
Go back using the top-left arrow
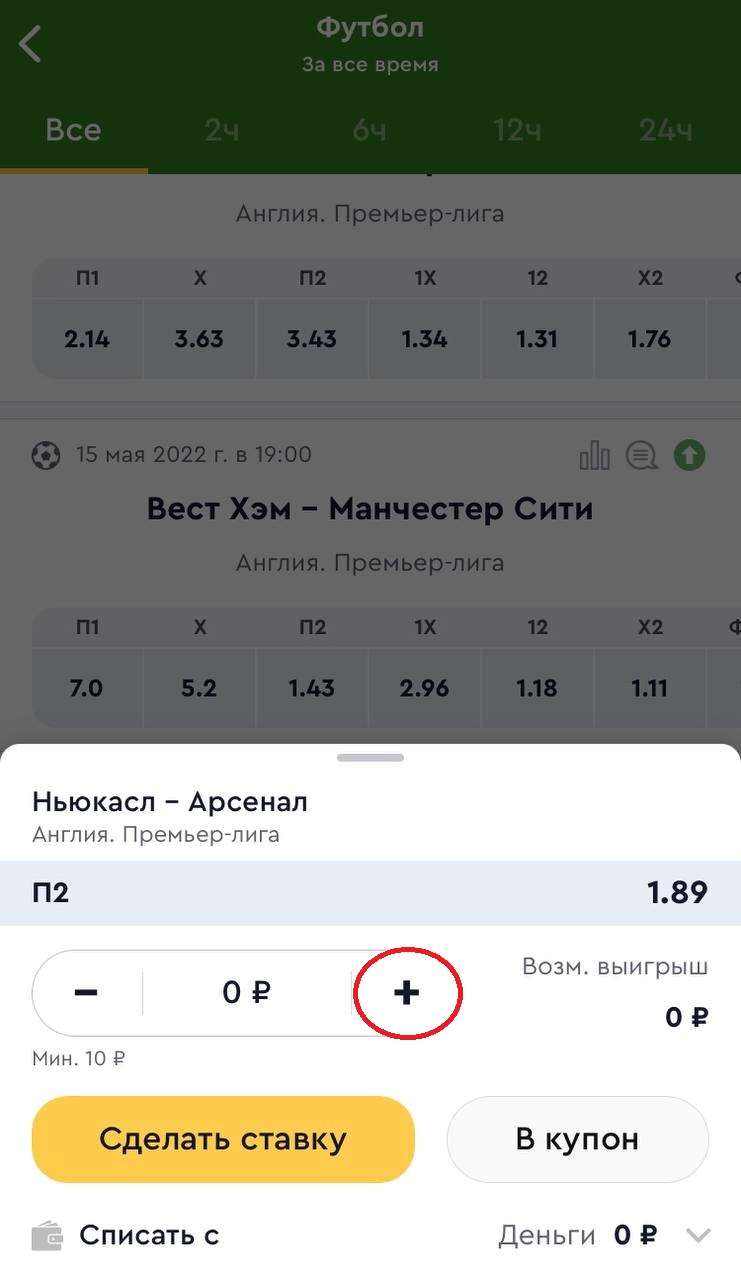point(31,44)
